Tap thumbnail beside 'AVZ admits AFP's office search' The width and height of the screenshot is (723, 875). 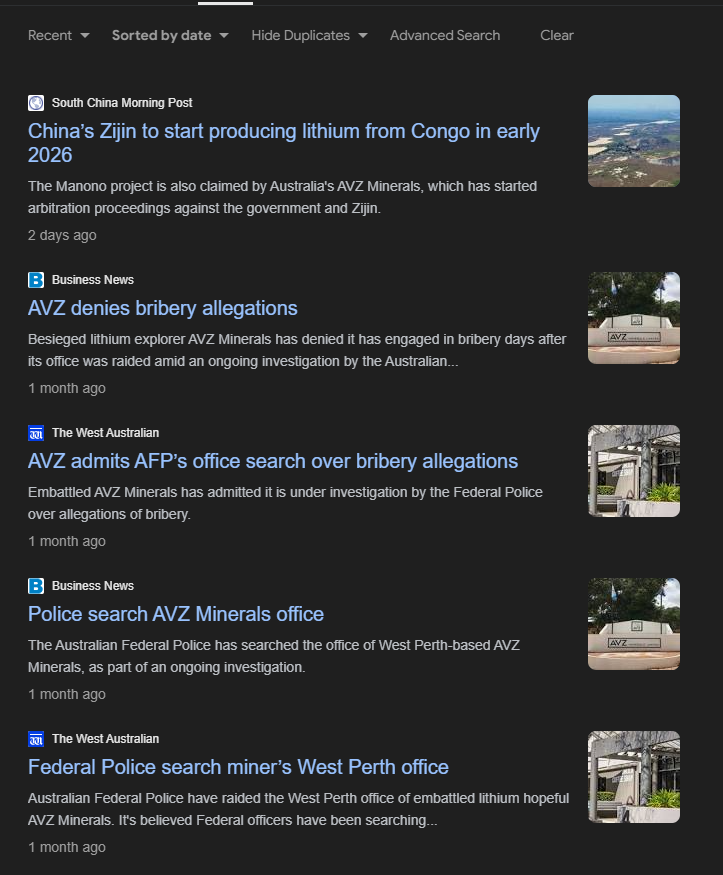point(634,471)
